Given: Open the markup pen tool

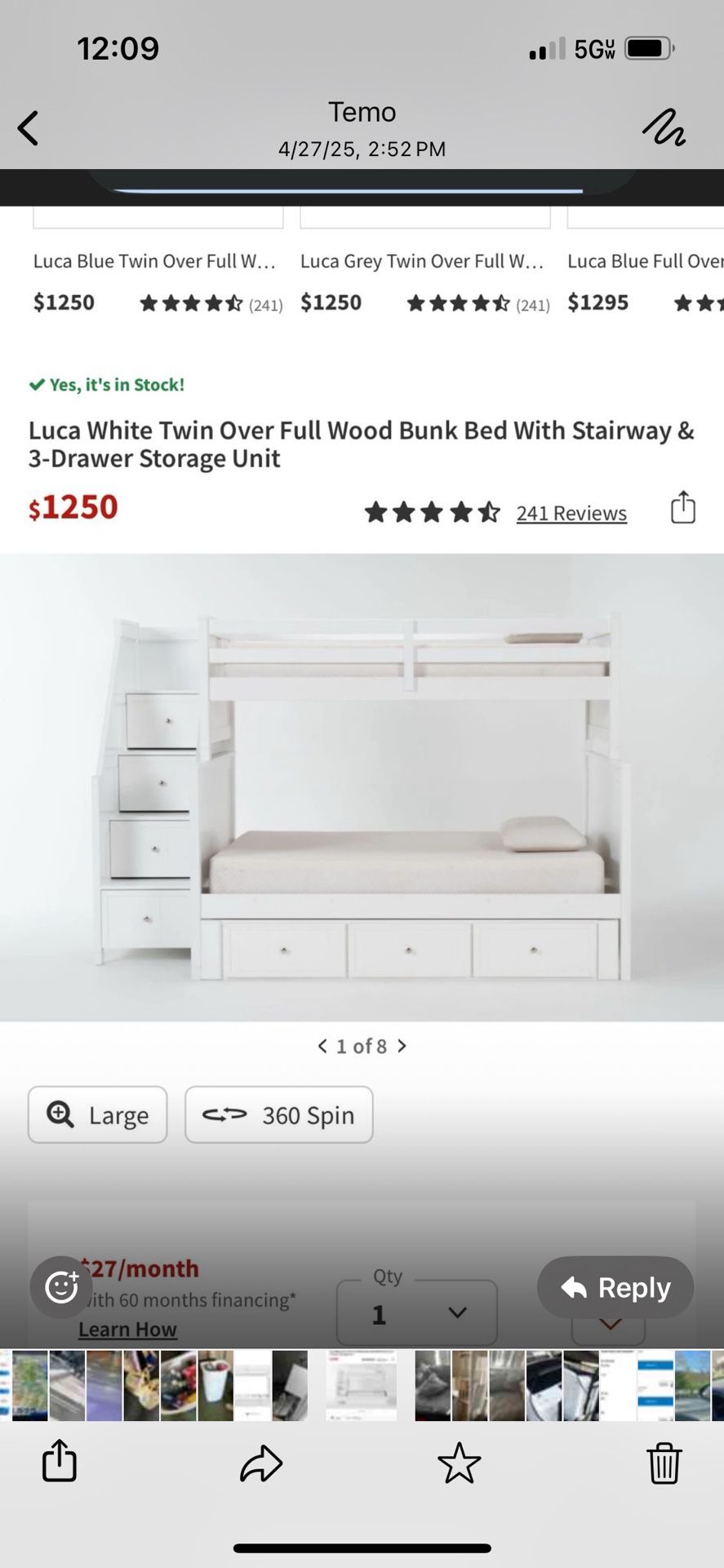Looking at the screenshot, I should [663, 128].
